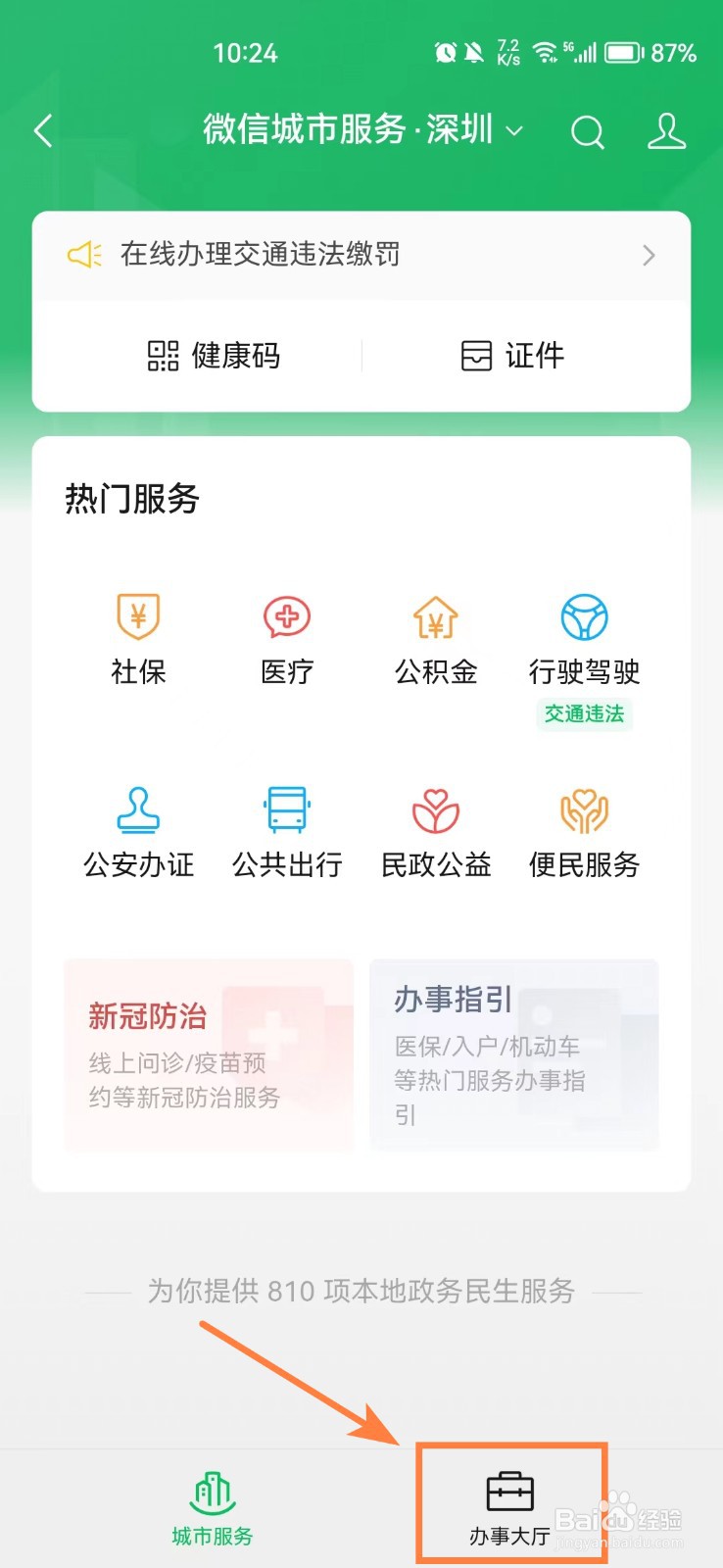Tap the 便民服务 convenience services icon
The width and height of the screenshot is (723, 1568).
point(584,831)
